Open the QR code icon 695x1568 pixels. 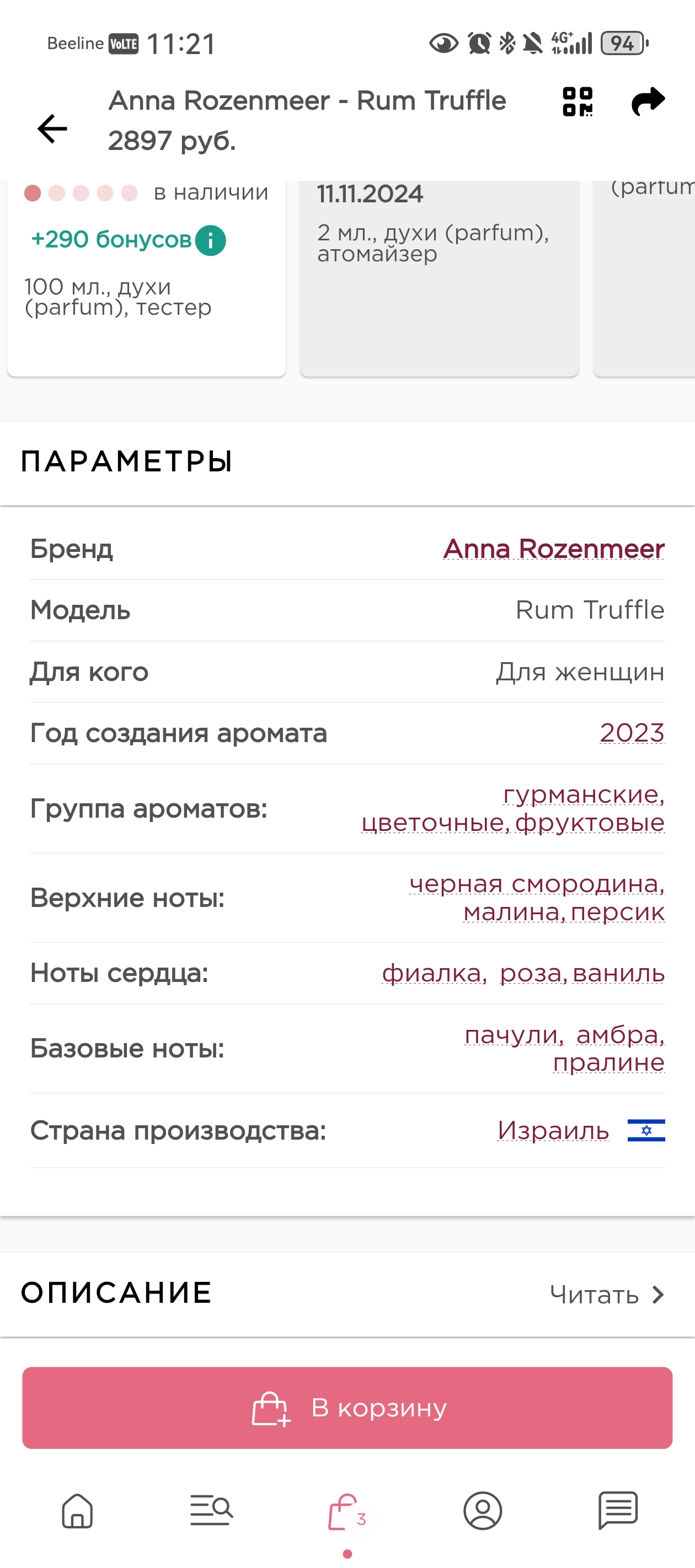point(578,101)
